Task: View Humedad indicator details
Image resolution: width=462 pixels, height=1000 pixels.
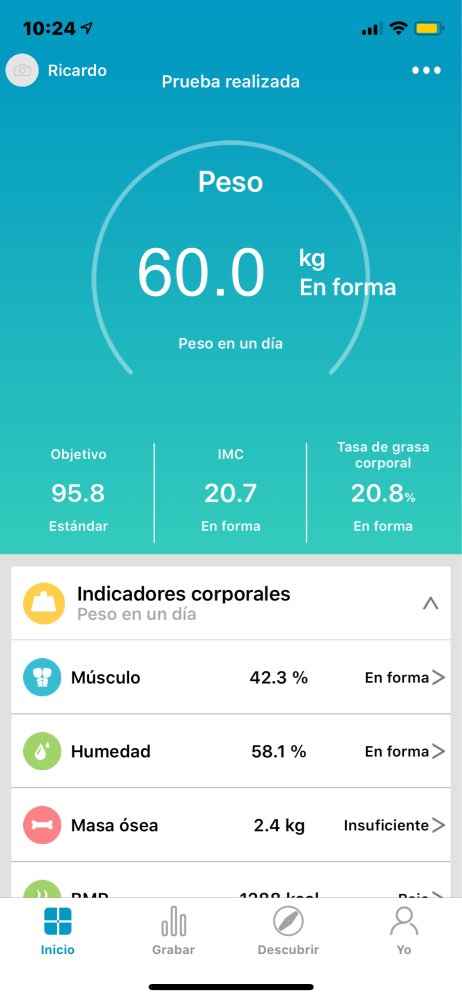Action: [231, 751]
